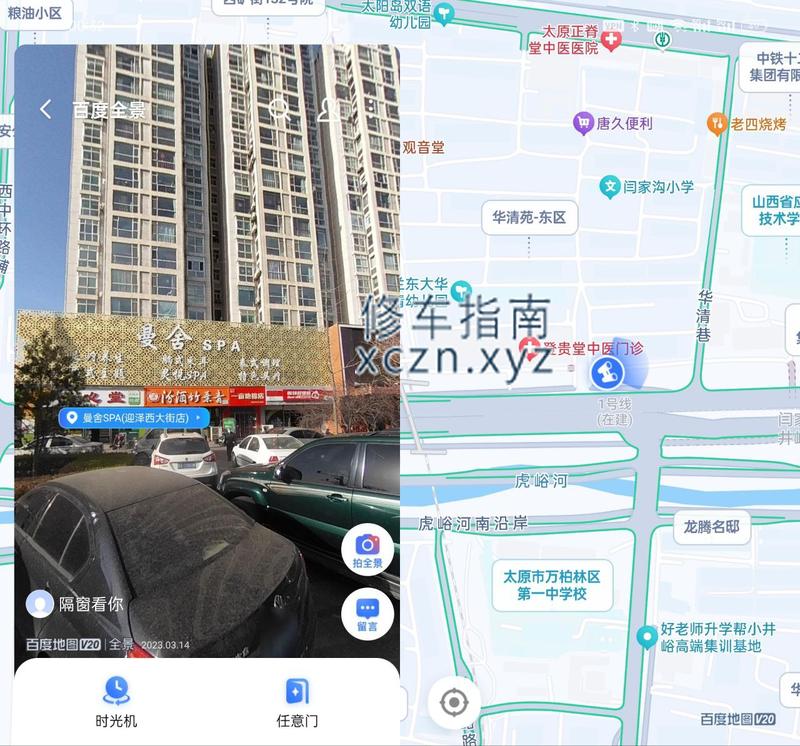800x746 pixels.
Task: Tap the 太原市万柏林区第一中学校 label
Action: (552, 586)
